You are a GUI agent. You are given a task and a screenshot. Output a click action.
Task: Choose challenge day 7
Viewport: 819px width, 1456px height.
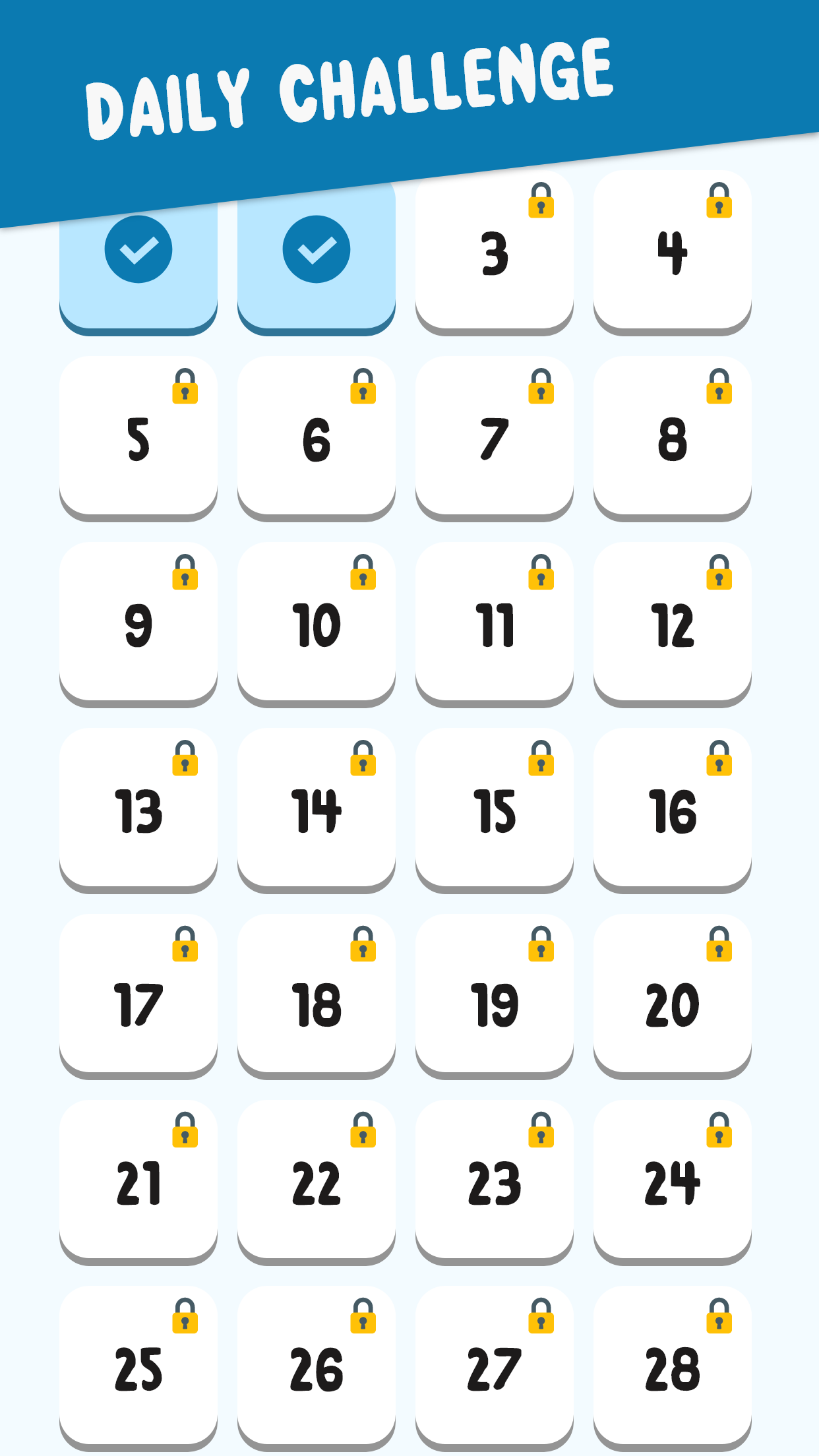click(495, 439)
